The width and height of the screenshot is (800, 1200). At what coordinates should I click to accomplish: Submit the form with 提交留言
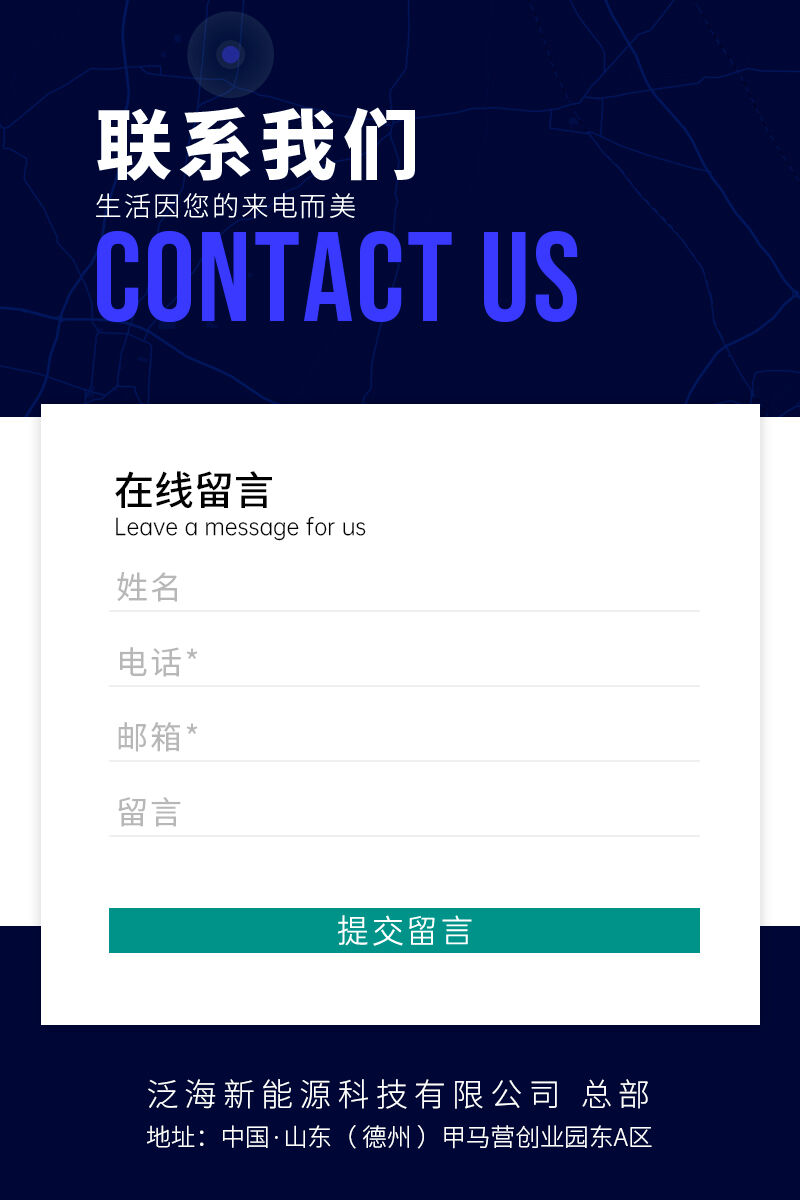click(x=404, y=931)
